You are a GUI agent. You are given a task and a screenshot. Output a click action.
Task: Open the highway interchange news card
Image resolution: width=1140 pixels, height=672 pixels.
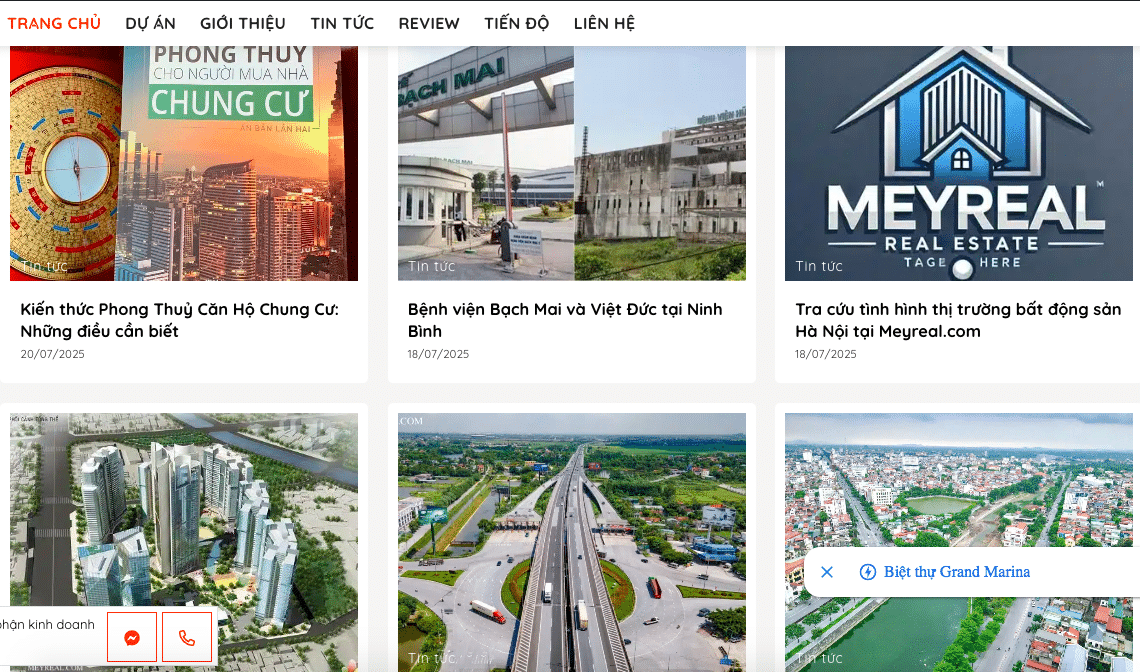[571, 540]
